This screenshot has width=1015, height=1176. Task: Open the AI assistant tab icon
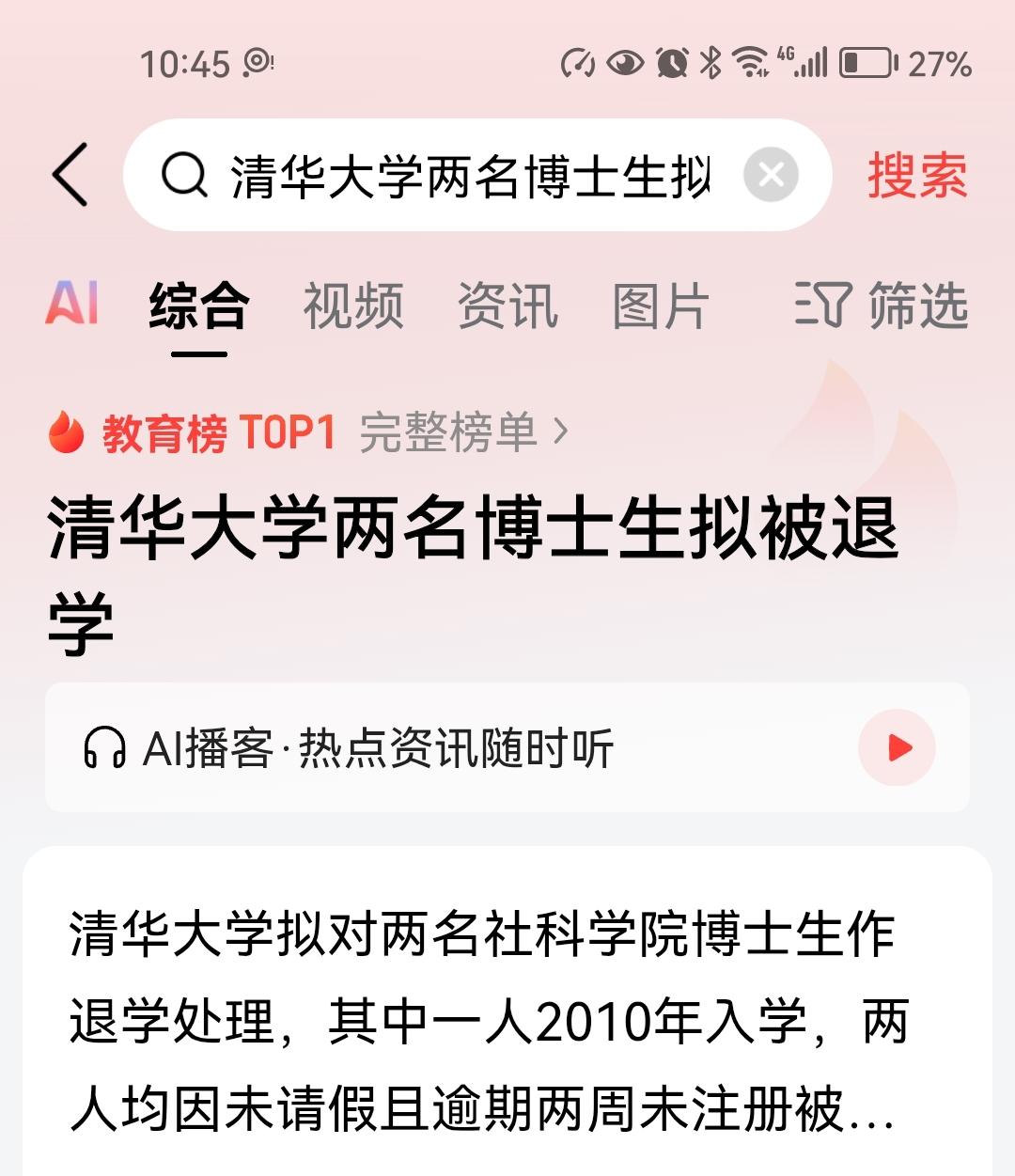coord(73,305)
